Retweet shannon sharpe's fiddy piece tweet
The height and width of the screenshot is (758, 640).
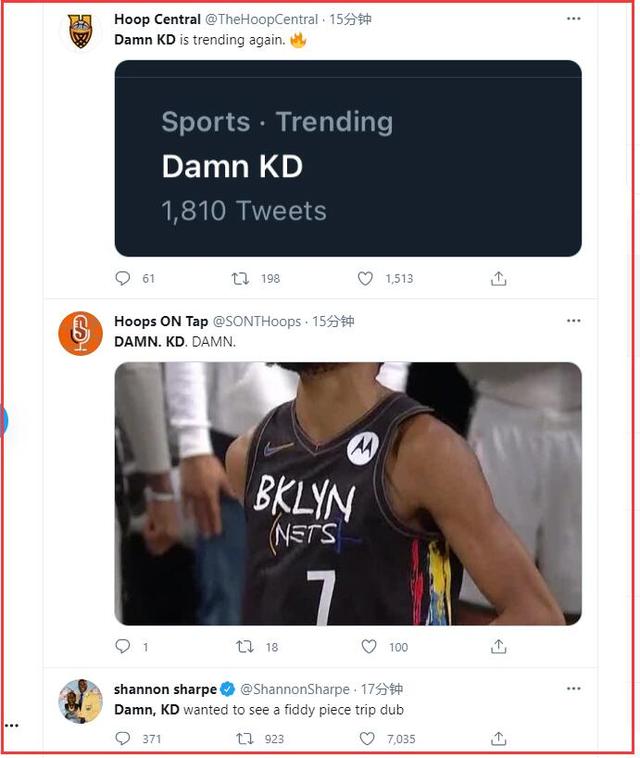click(244, 739)
